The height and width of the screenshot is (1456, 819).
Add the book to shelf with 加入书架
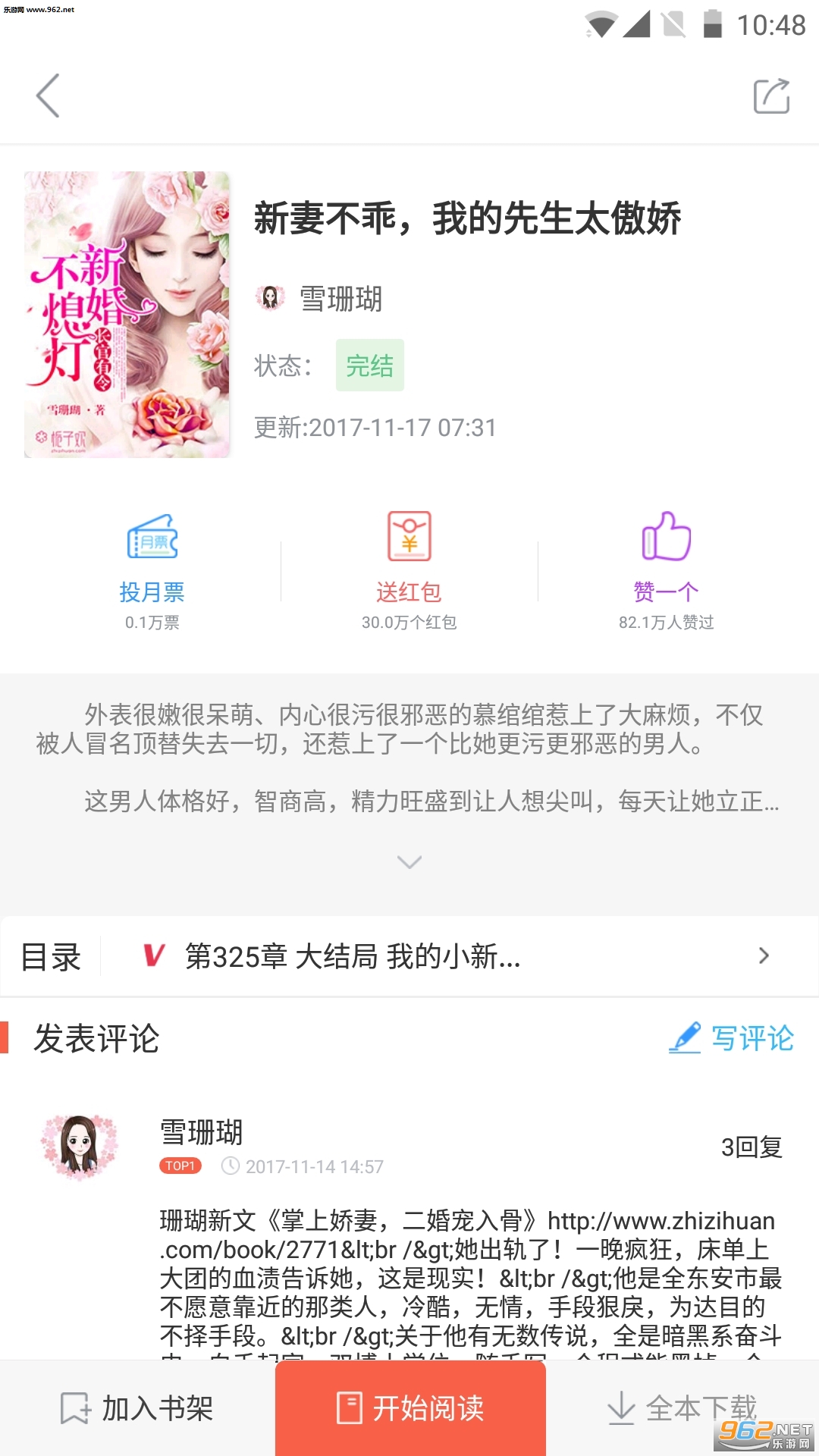137,1408
